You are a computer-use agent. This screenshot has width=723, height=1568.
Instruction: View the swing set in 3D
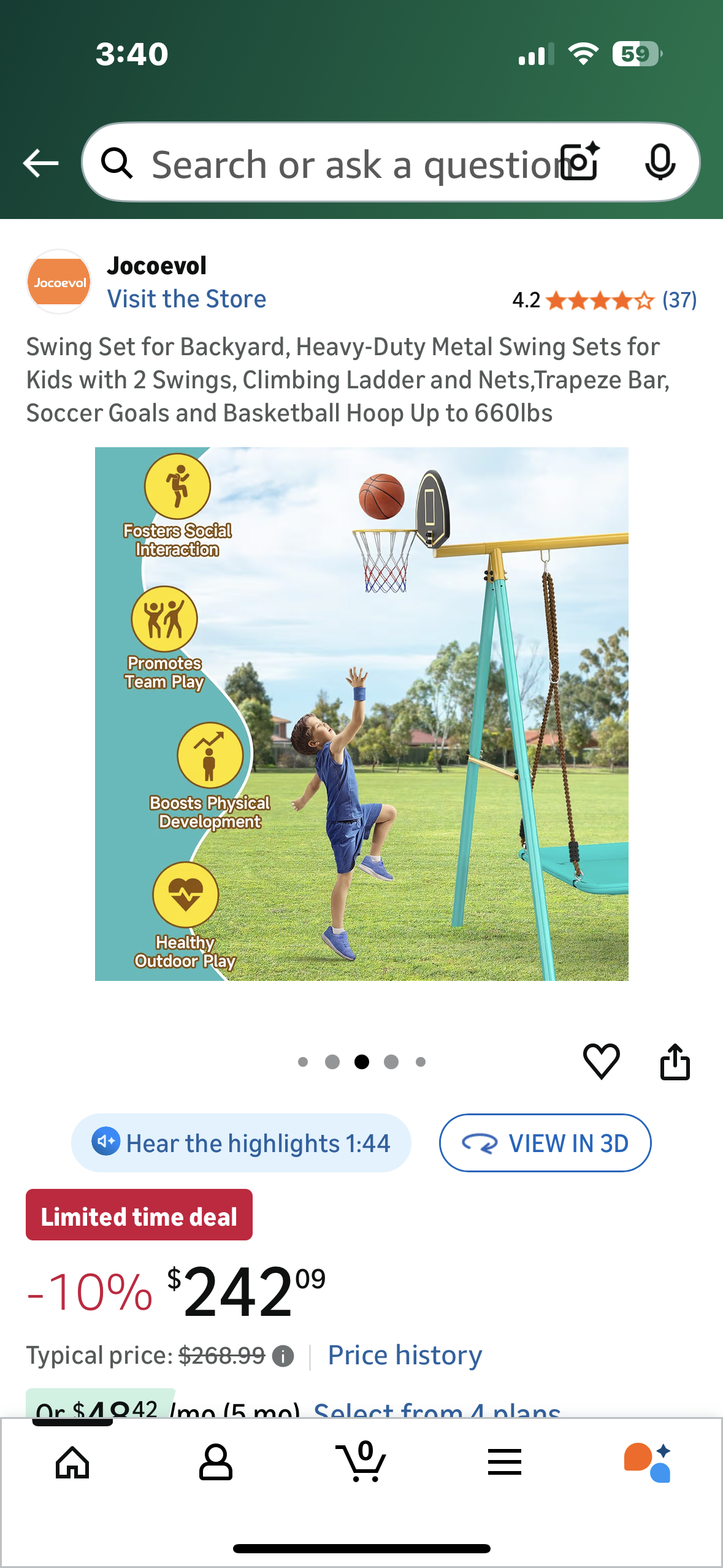coord(545,1143)
